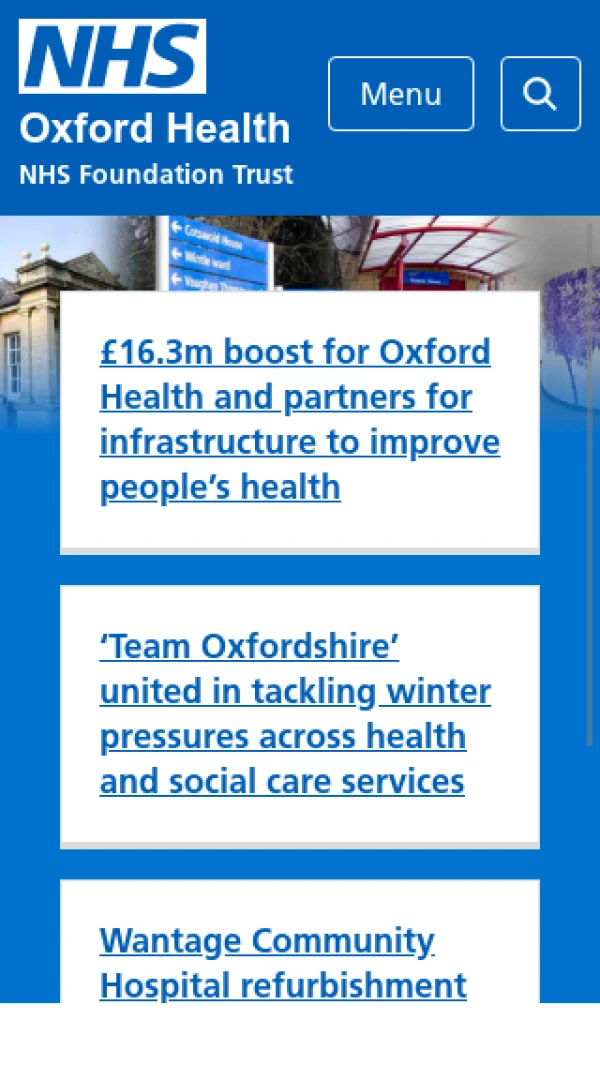
Task: View Wantage Community Hospital refurbishment news
Action: point(283,963)
